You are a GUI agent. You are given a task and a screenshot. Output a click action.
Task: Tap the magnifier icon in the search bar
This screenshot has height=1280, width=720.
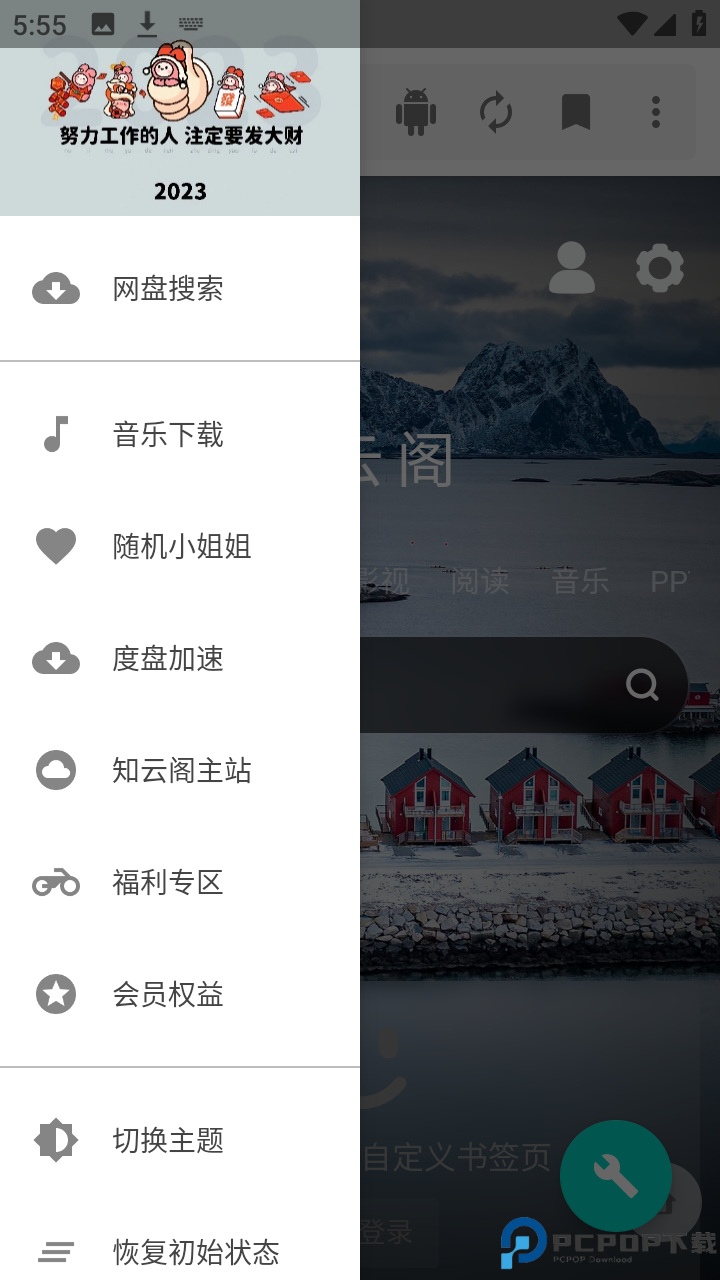tap(642, 685)
